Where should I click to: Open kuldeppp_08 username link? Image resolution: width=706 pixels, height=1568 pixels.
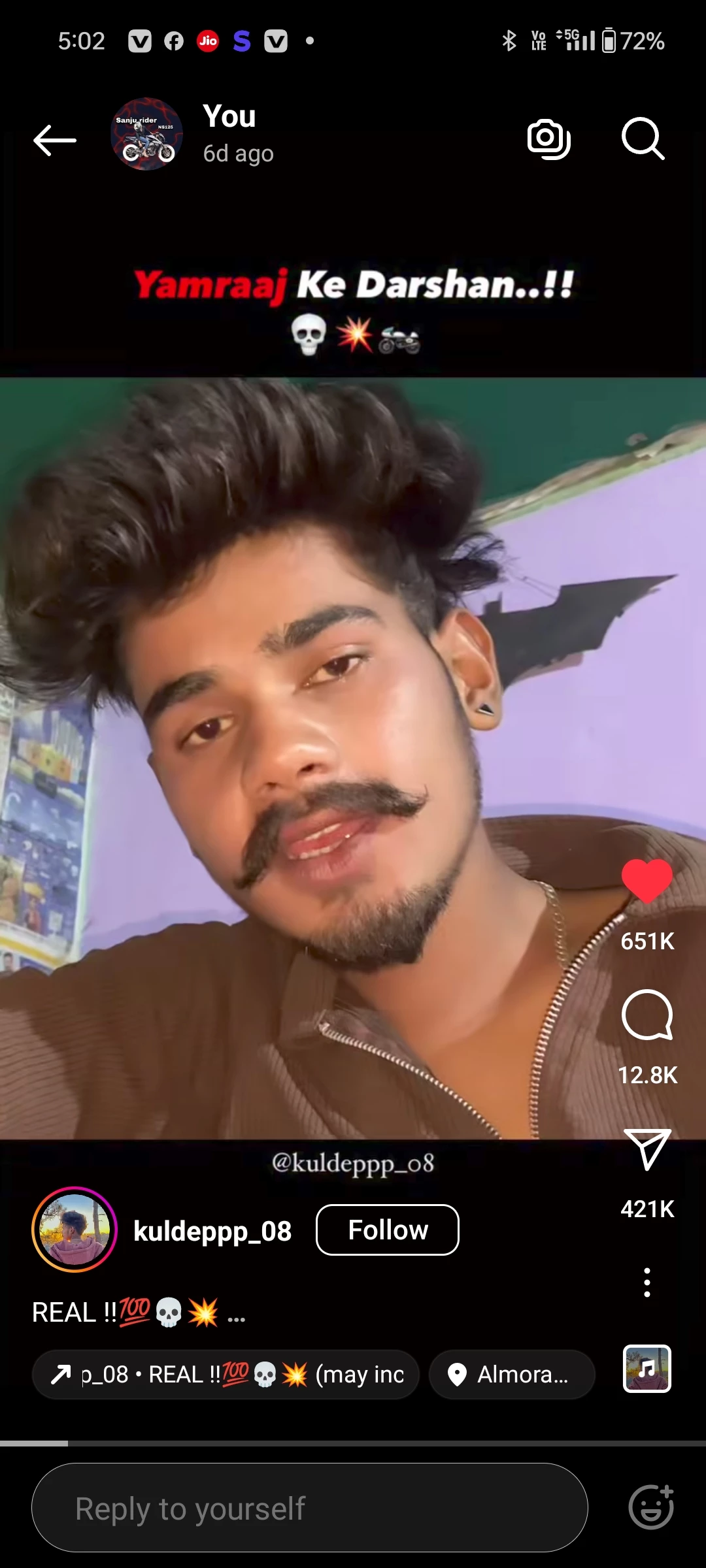coord(212,1231)
